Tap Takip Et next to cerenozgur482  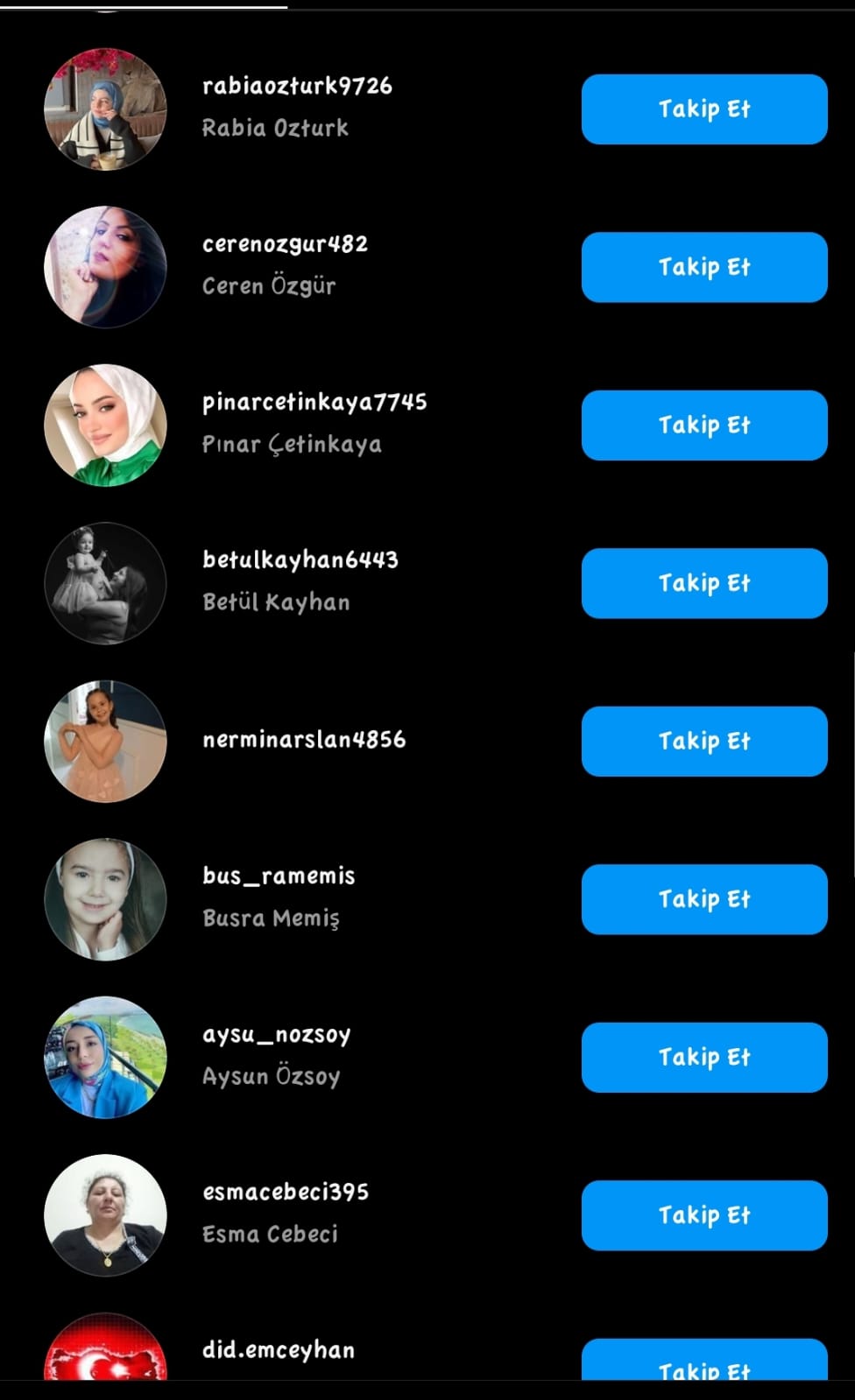(704, 267)
